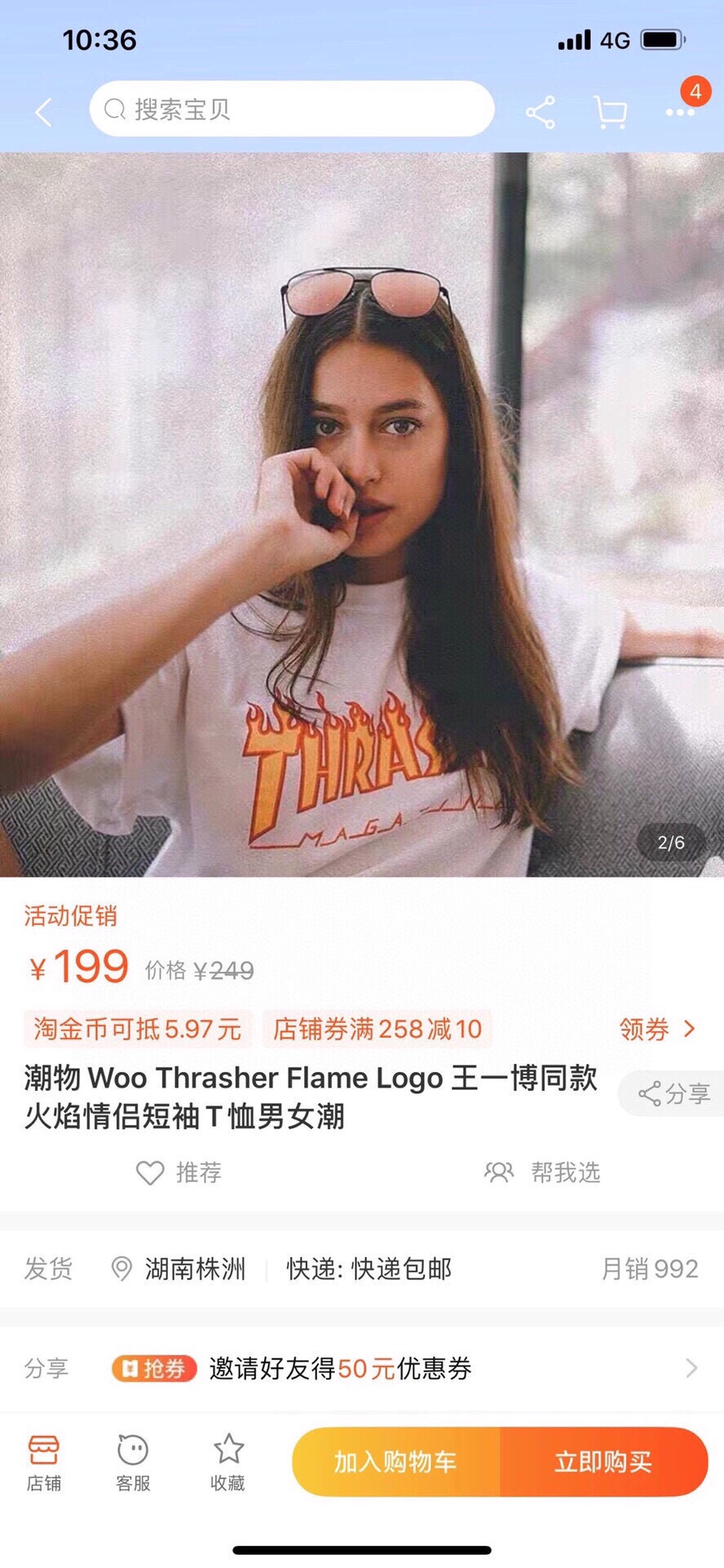The height and width of the screenshot is (1568, 724).
Task: Open the shopping cart
Action: point(610,112)
